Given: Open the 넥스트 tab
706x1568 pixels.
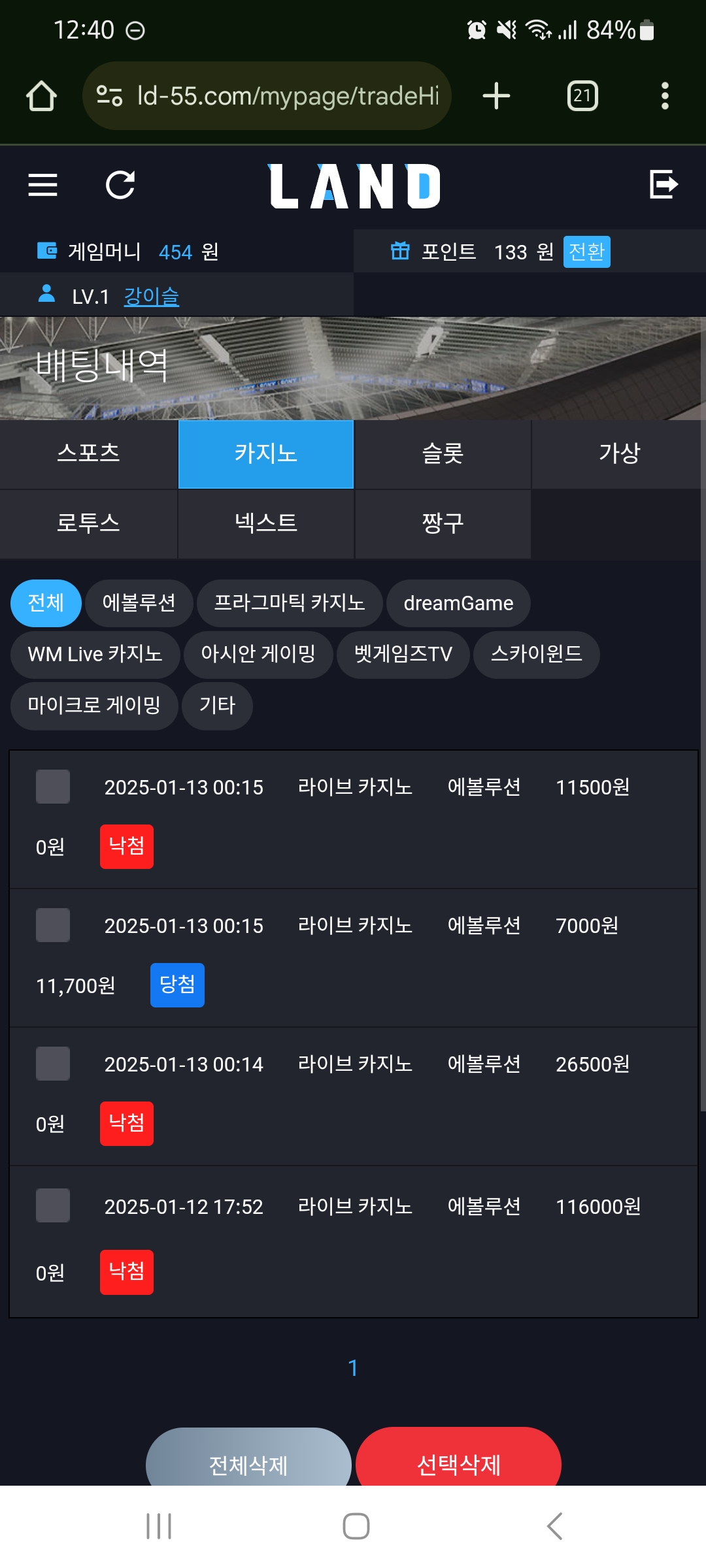Looking at the screenshot, I should (x=266, y=523).
